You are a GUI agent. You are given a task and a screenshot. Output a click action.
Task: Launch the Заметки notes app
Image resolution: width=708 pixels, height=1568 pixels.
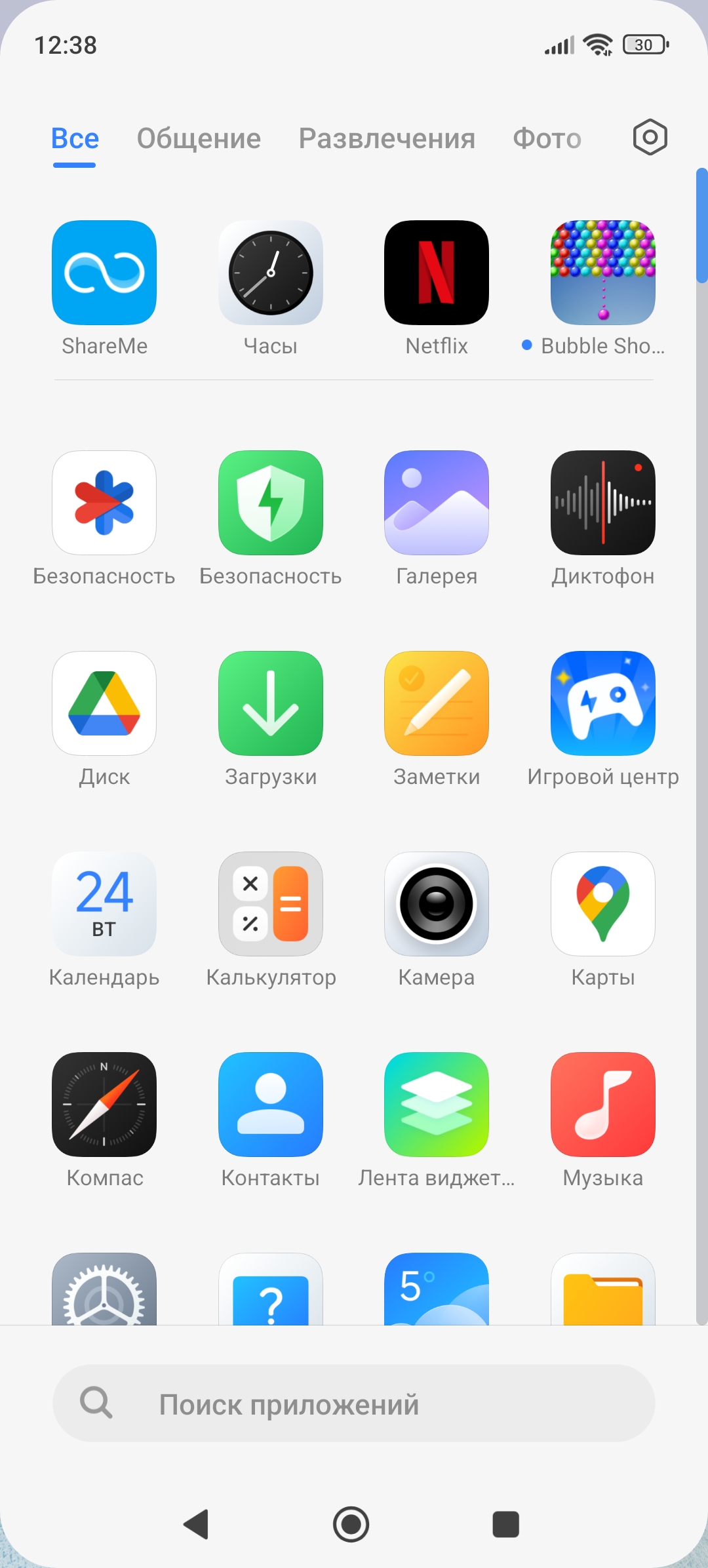(437, 703)
